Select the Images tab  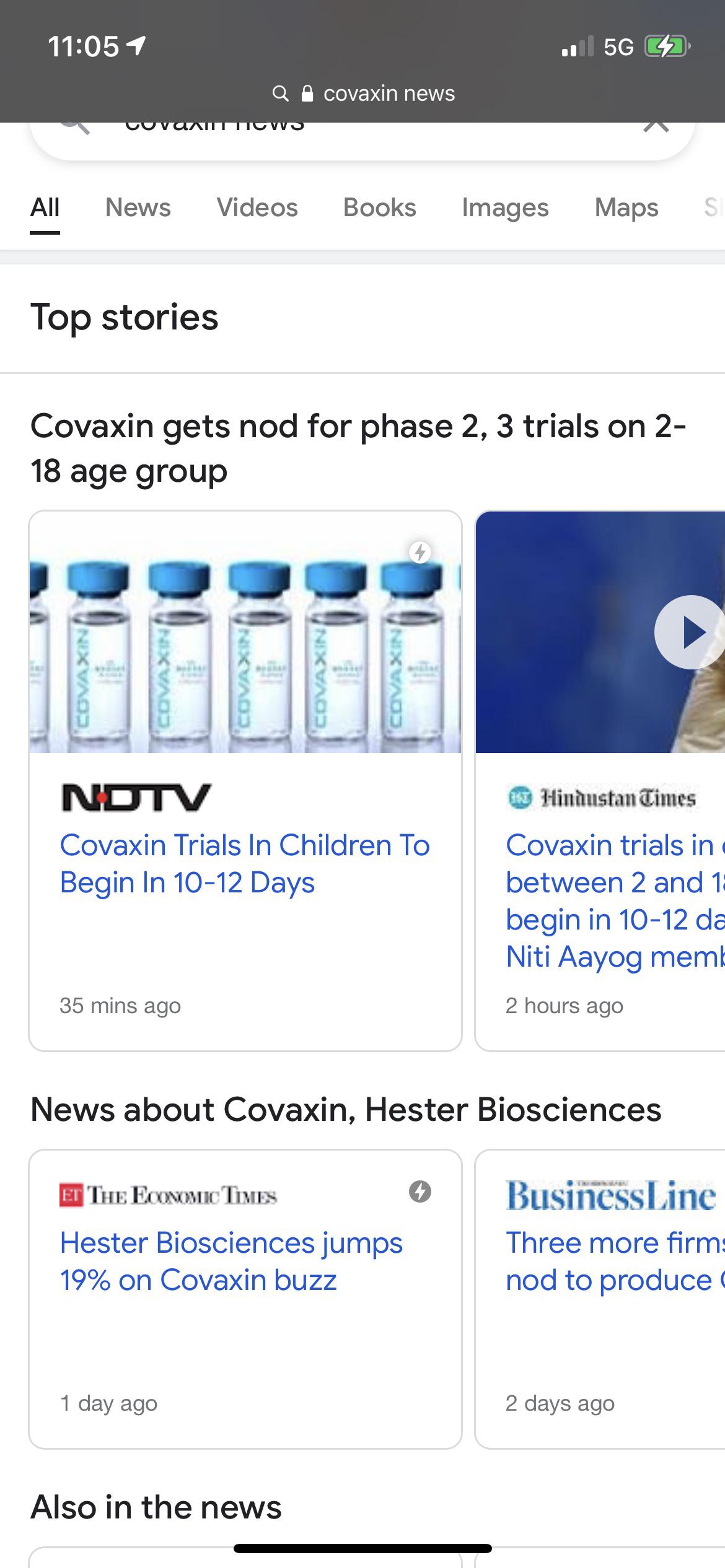[x=505, y=207]
